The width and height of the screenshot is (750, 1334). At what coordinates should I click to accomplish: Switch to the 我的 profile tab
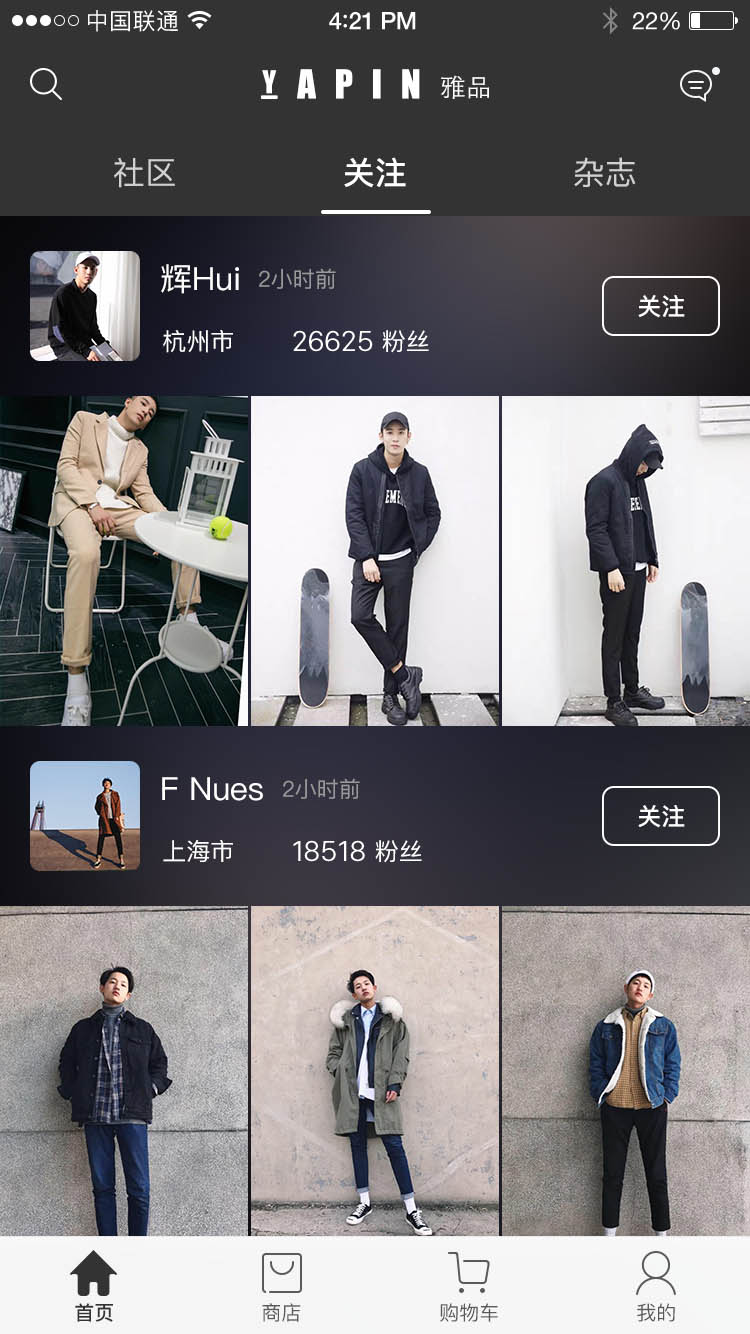656,1286
